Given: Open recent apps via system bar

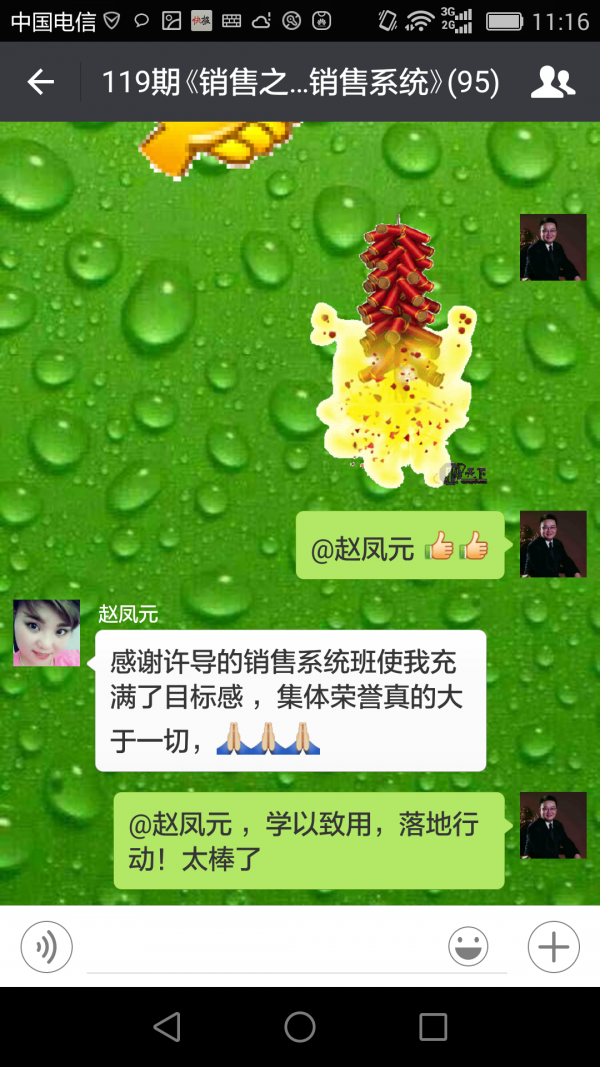Looking at the screenshot, I should click(433, 1027).
